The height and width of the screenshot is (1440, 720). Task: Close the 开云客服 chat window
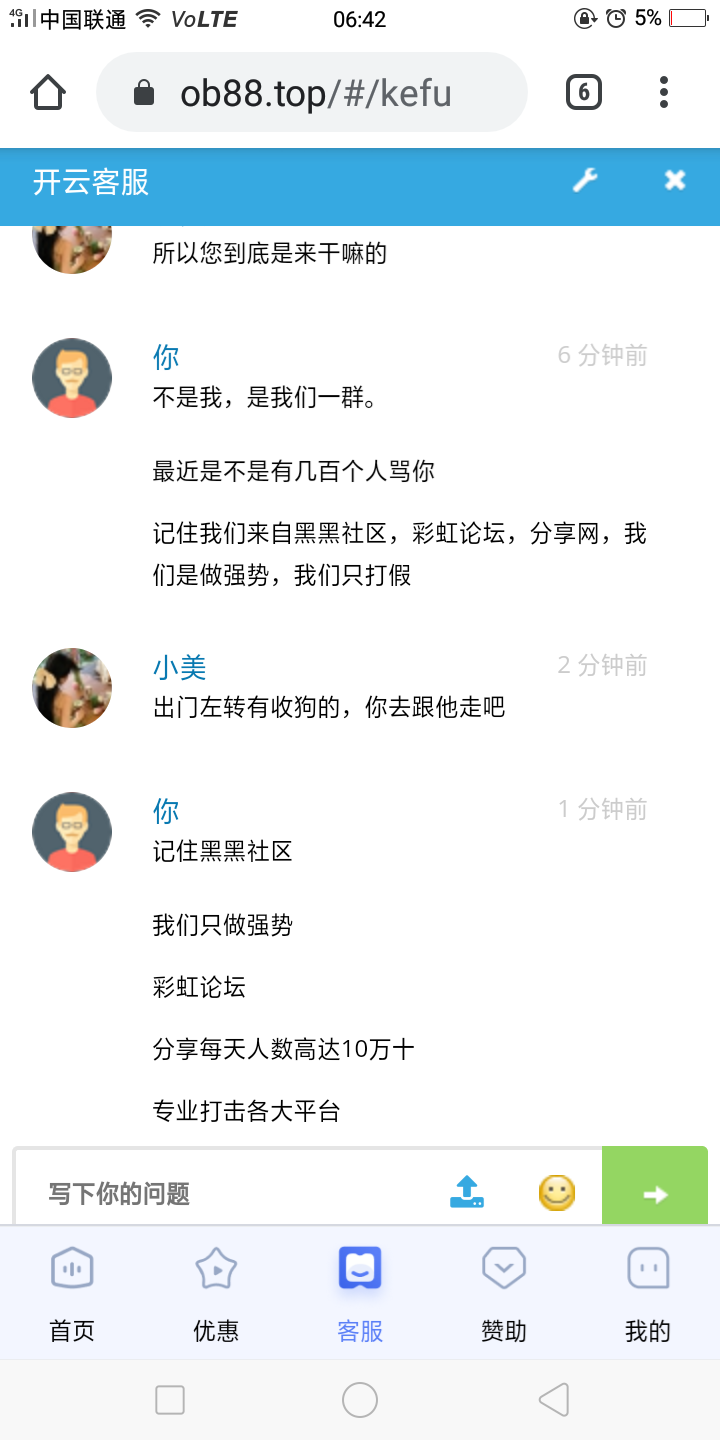pos(674,180)
